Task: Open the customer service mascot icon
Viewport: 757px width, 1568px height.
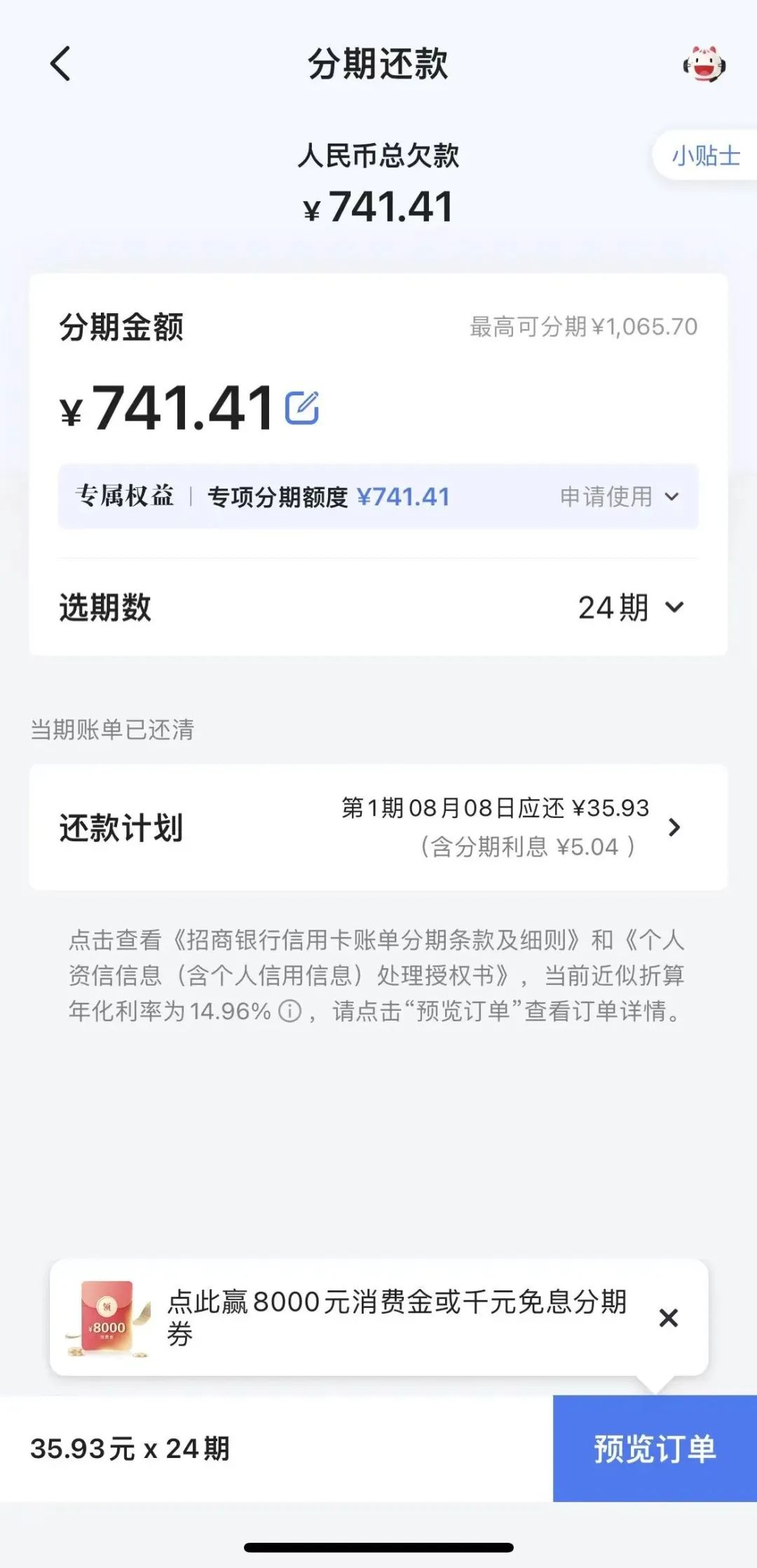Action: (704, 64)
